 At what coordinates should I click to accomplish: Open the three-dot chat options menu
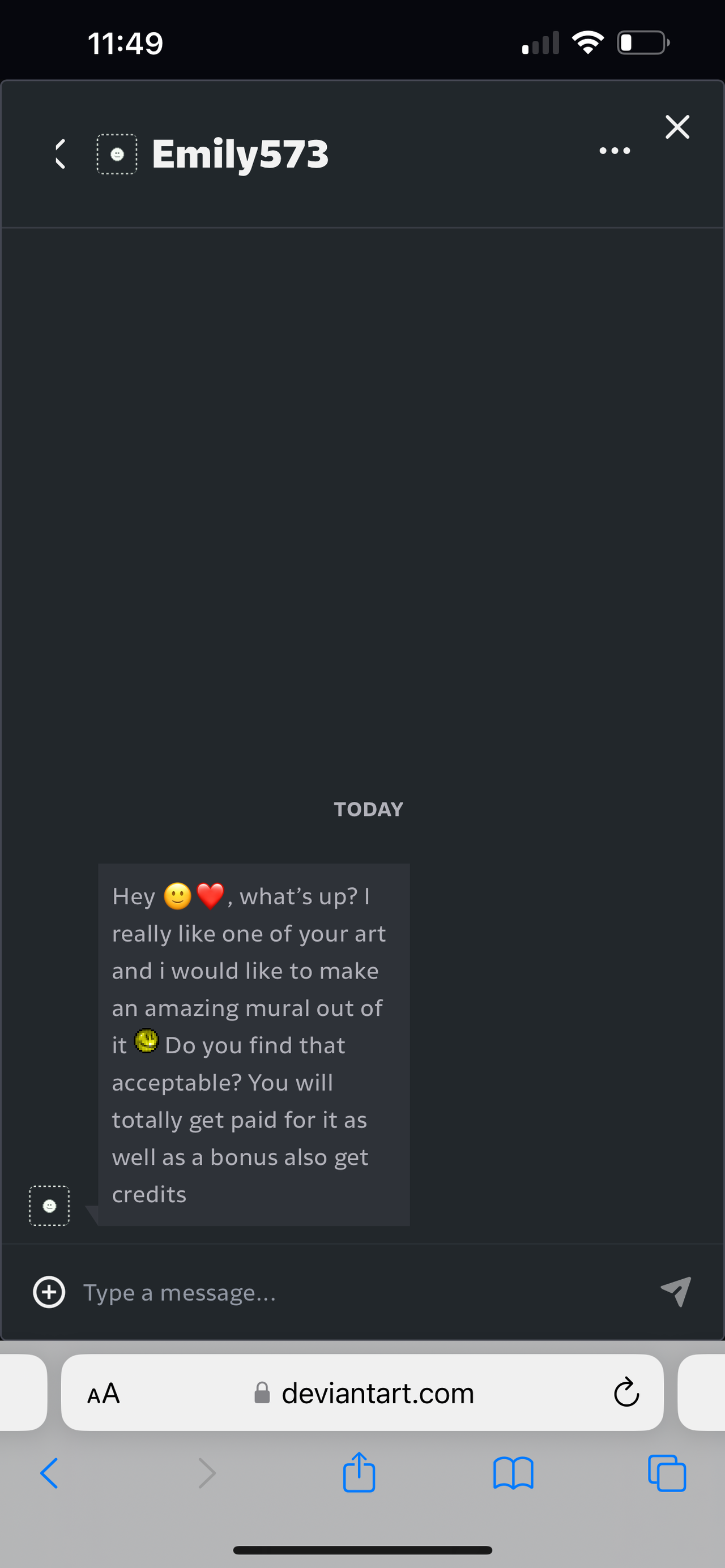click(x=614, y=151)
